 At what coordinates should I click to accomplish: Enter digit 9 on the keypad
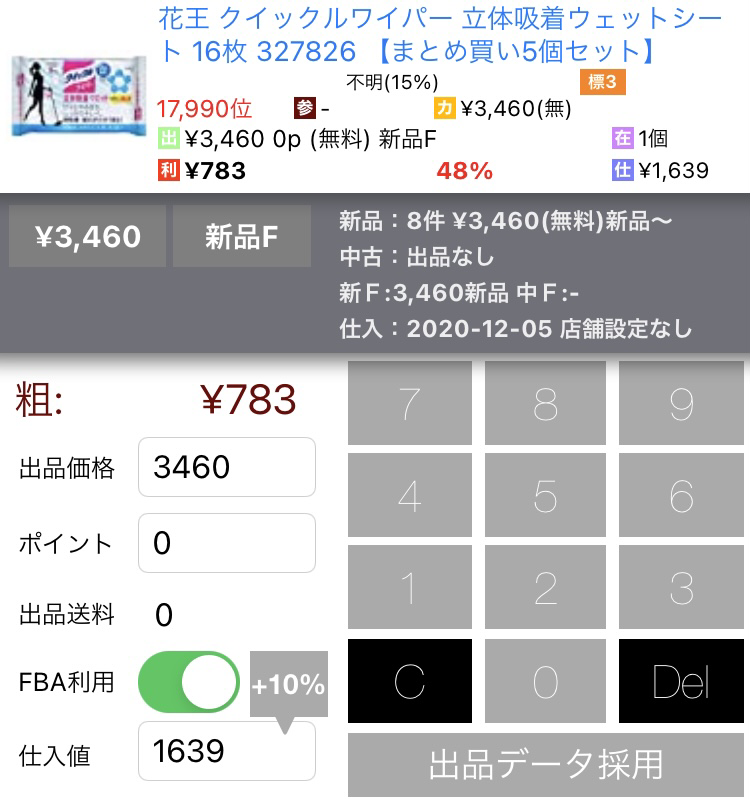click(681, 403)
